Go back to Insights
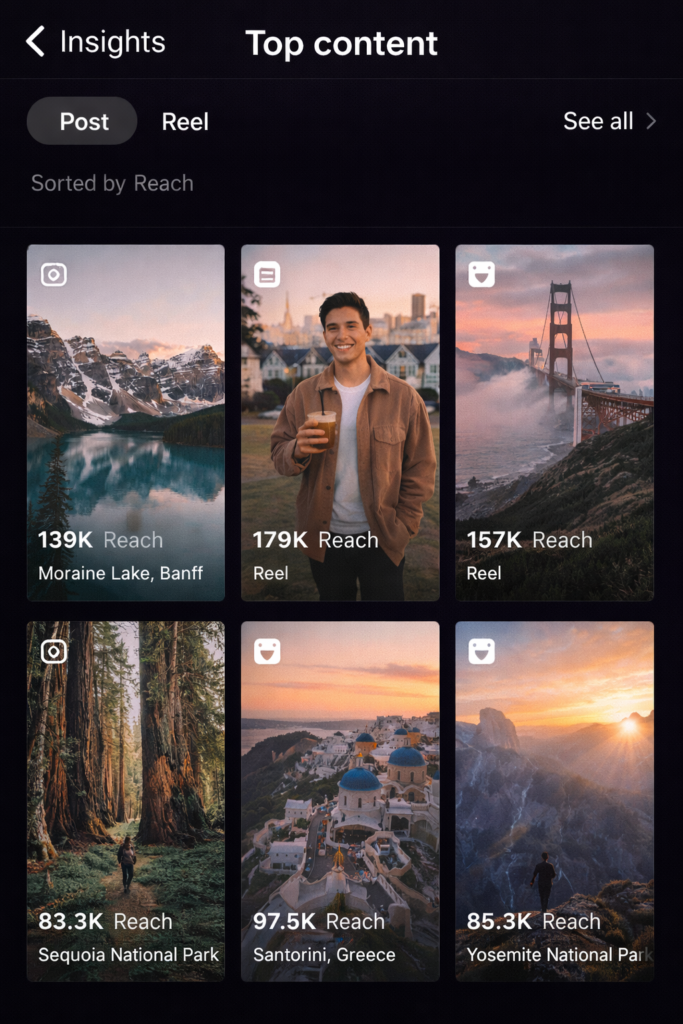 [x=95, y=42]
